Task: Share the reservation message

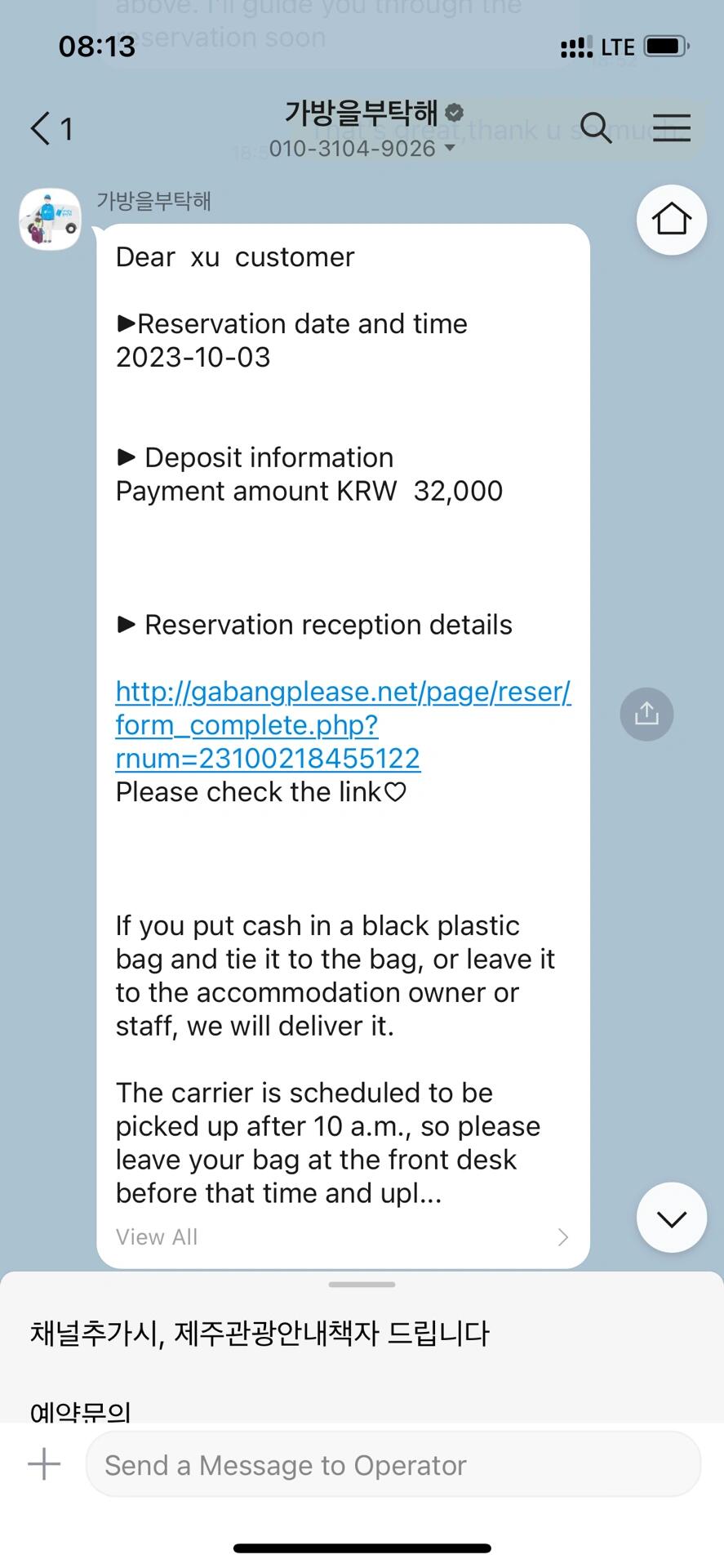Action: [646, 714]
